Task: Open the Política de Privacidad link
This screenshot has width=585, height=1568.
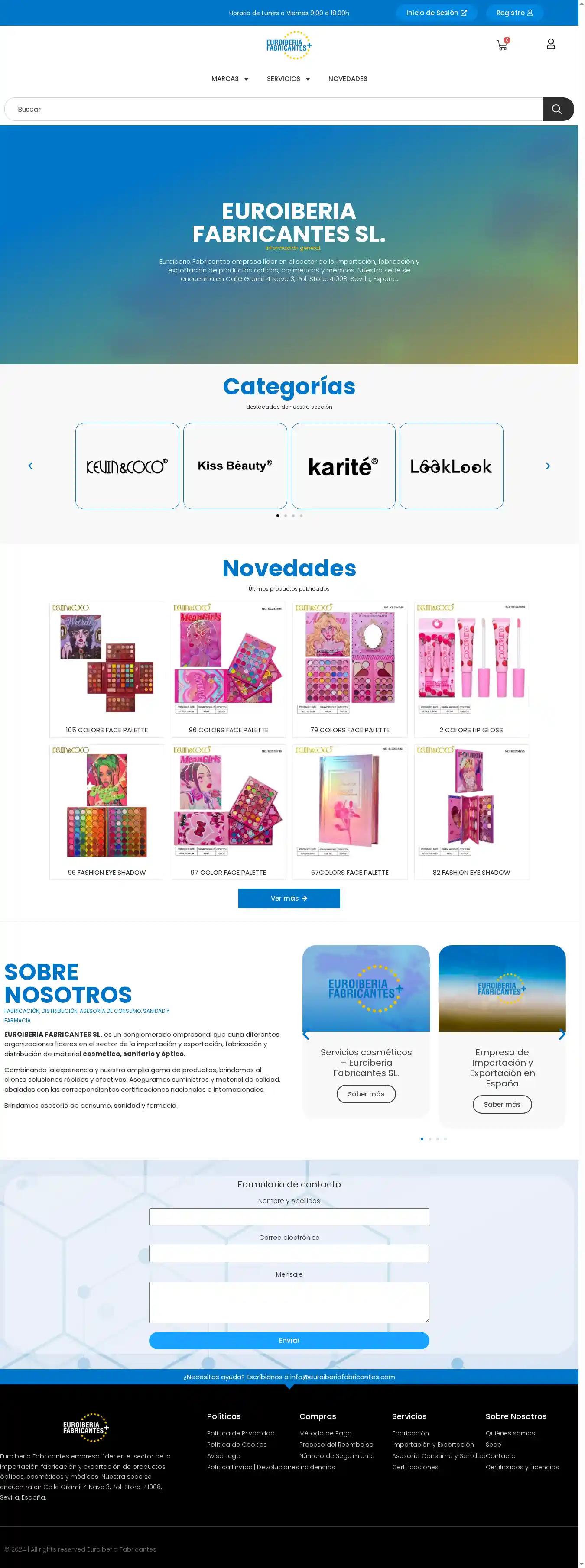Action: click(x=240, y=1433)
